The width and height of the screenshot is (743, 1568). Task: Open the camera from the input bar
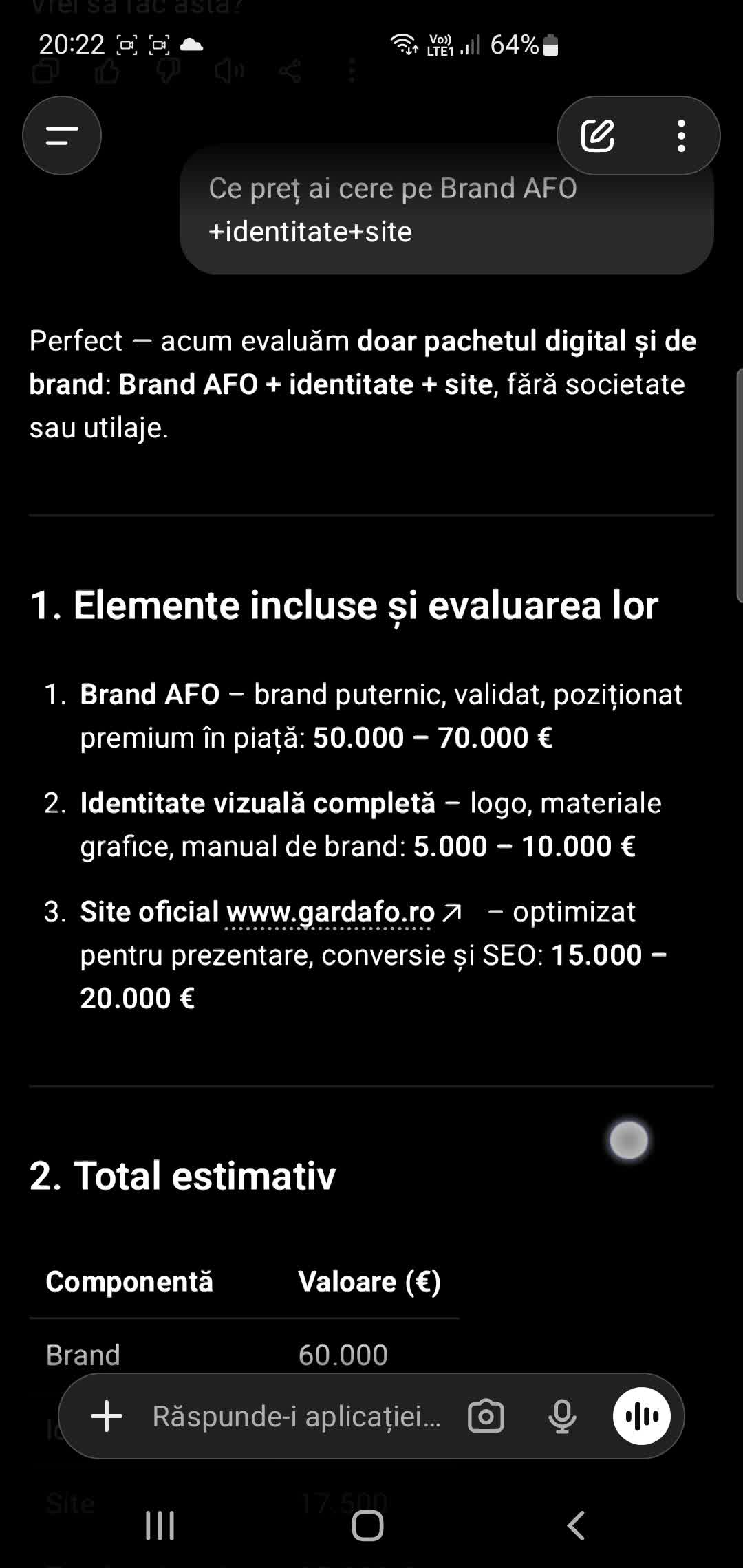coord(486,1417)
